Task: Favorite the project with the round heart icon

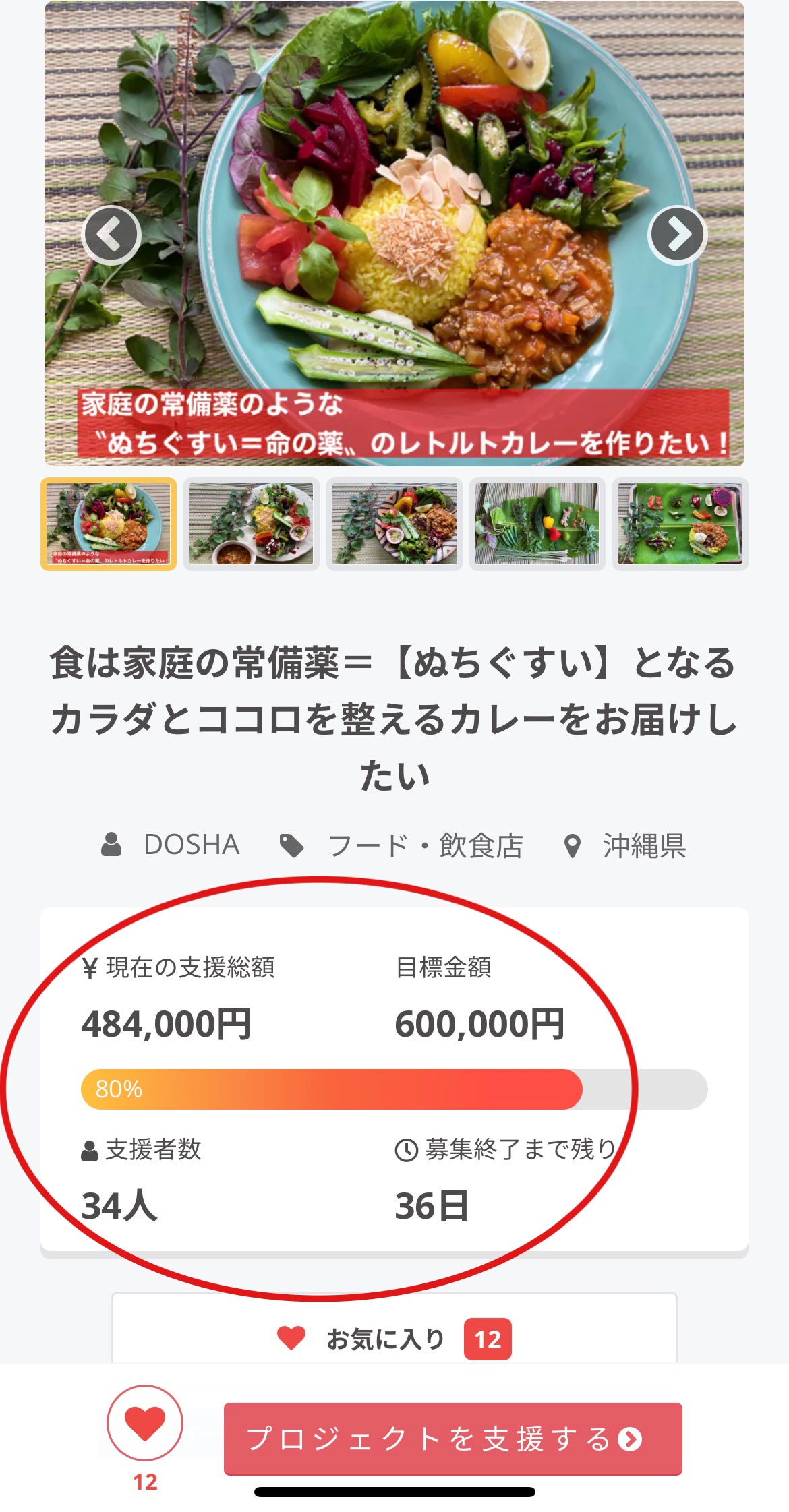Action: pyautogui.click(x=145, y=1423)
